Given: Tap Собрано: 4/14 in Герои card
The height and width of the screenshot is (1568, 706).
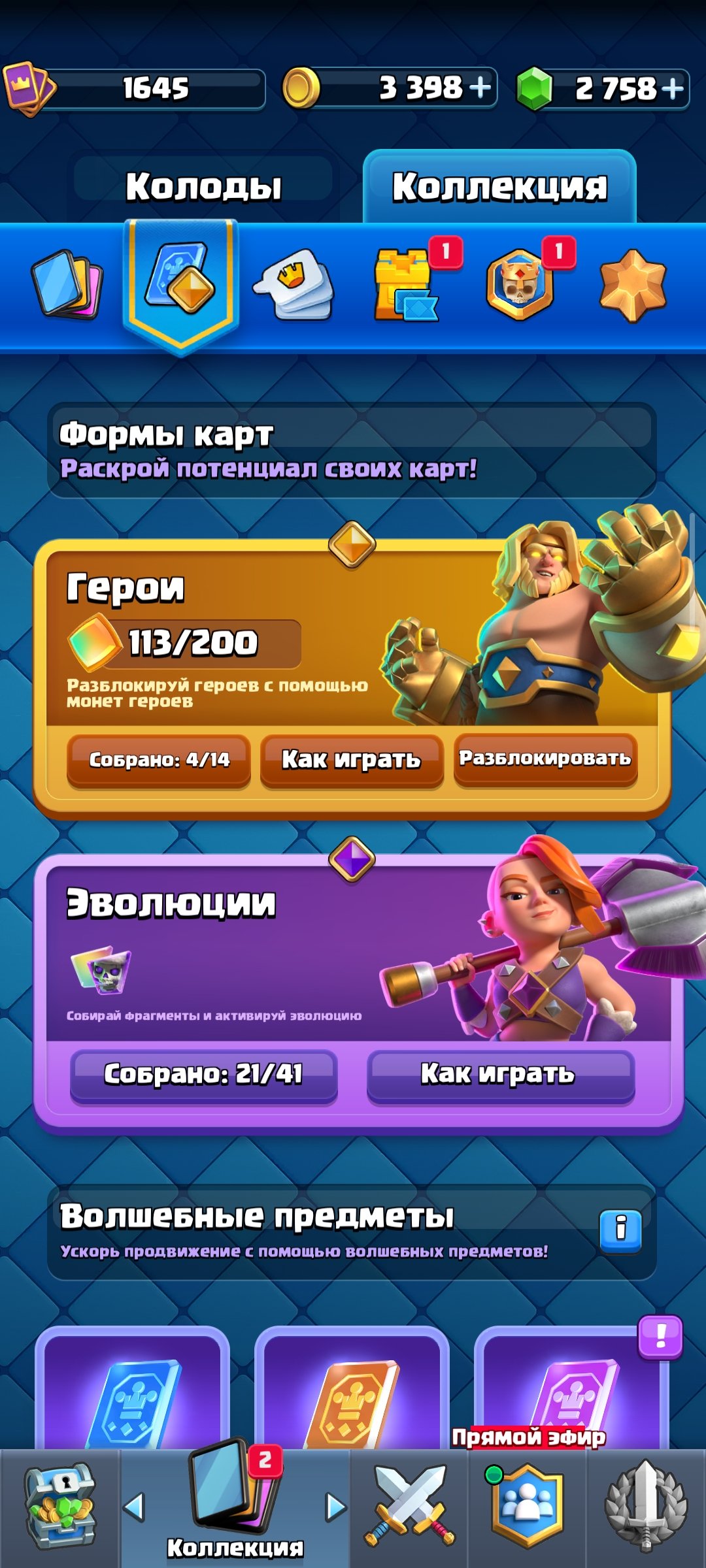Looking at the screenshot, I should pos(159,760).
